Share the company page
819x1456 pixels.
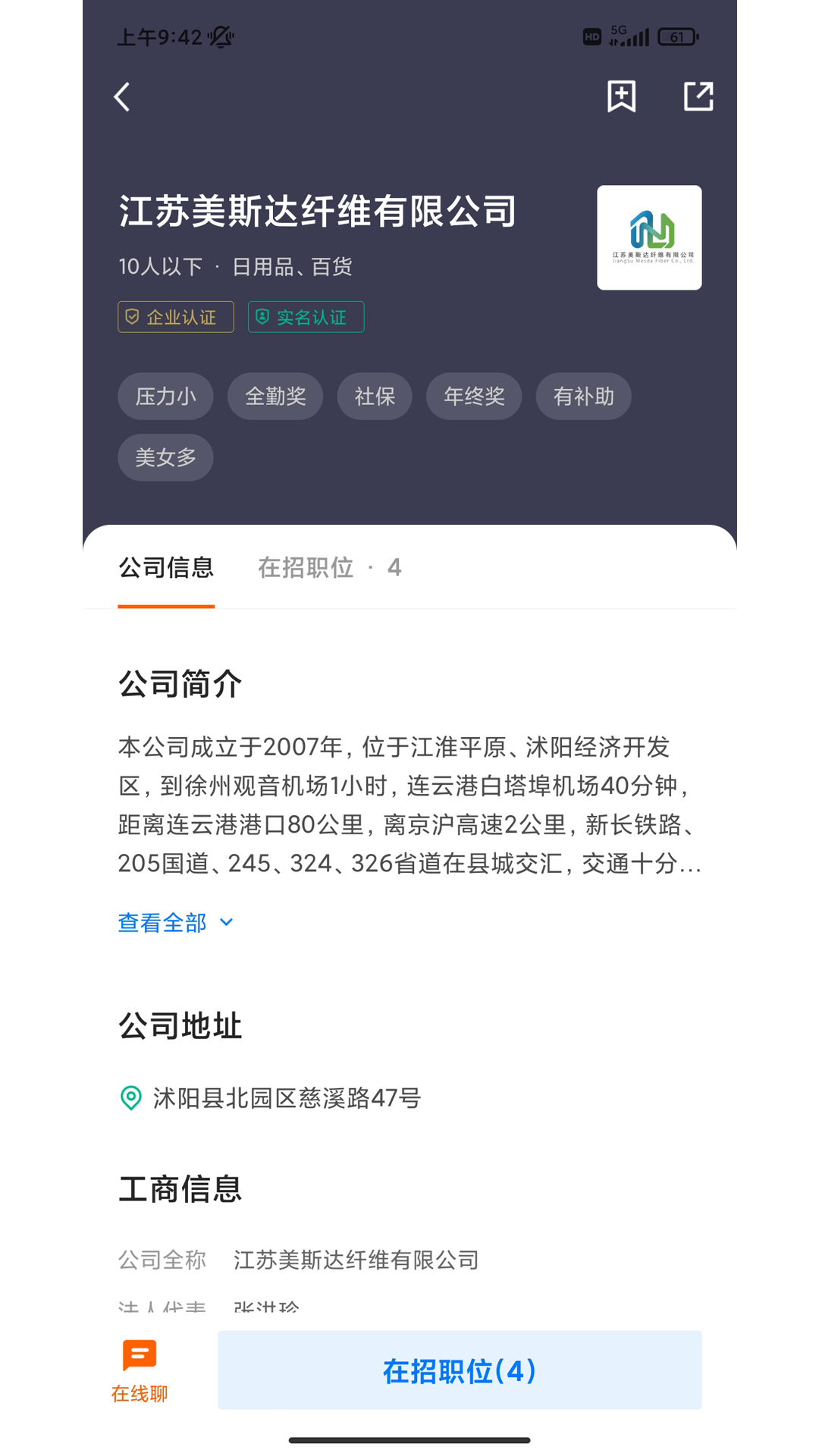[698, 97]
